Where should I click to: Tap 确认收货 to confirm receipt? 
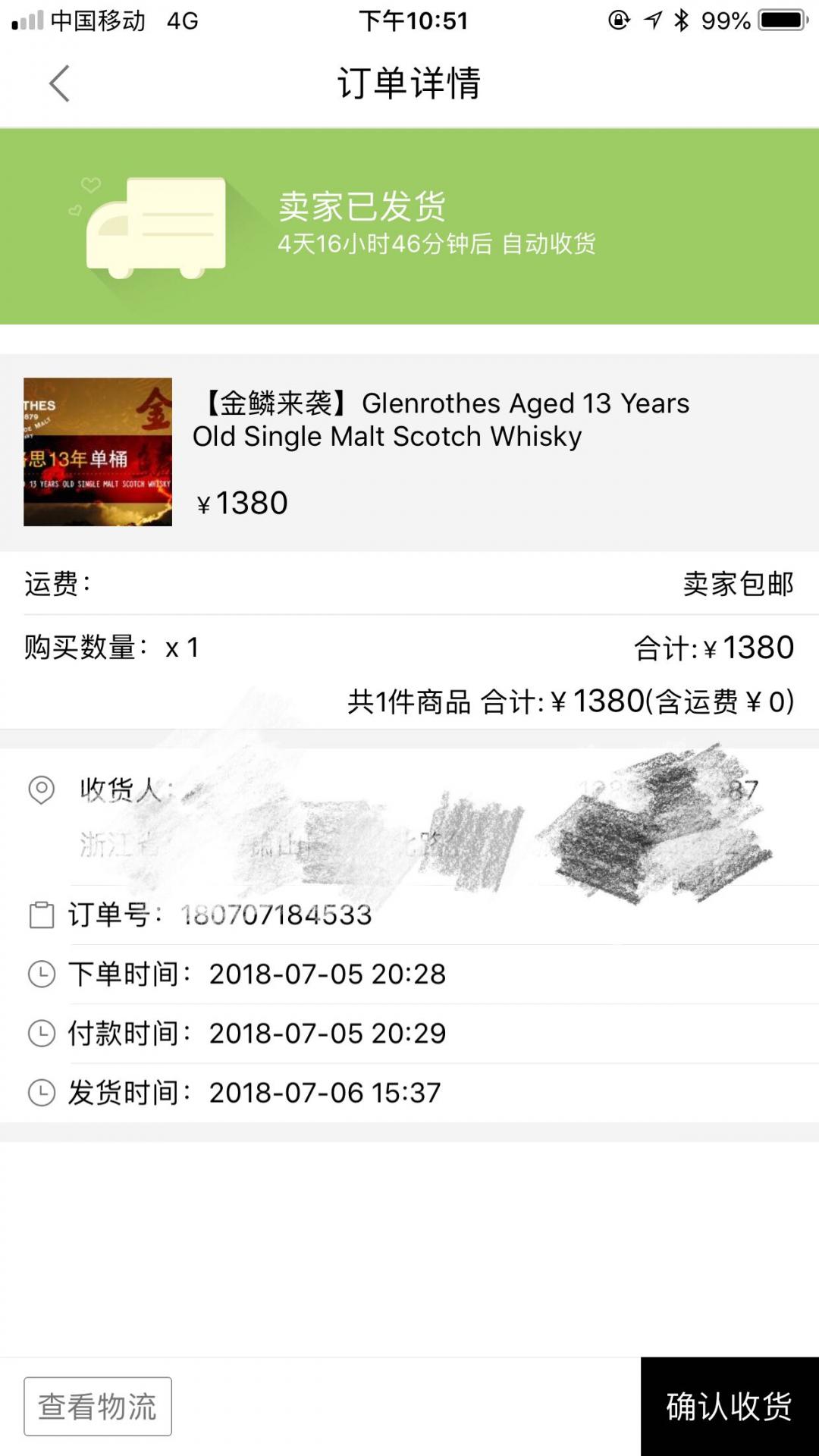(x=728, y=1407)
